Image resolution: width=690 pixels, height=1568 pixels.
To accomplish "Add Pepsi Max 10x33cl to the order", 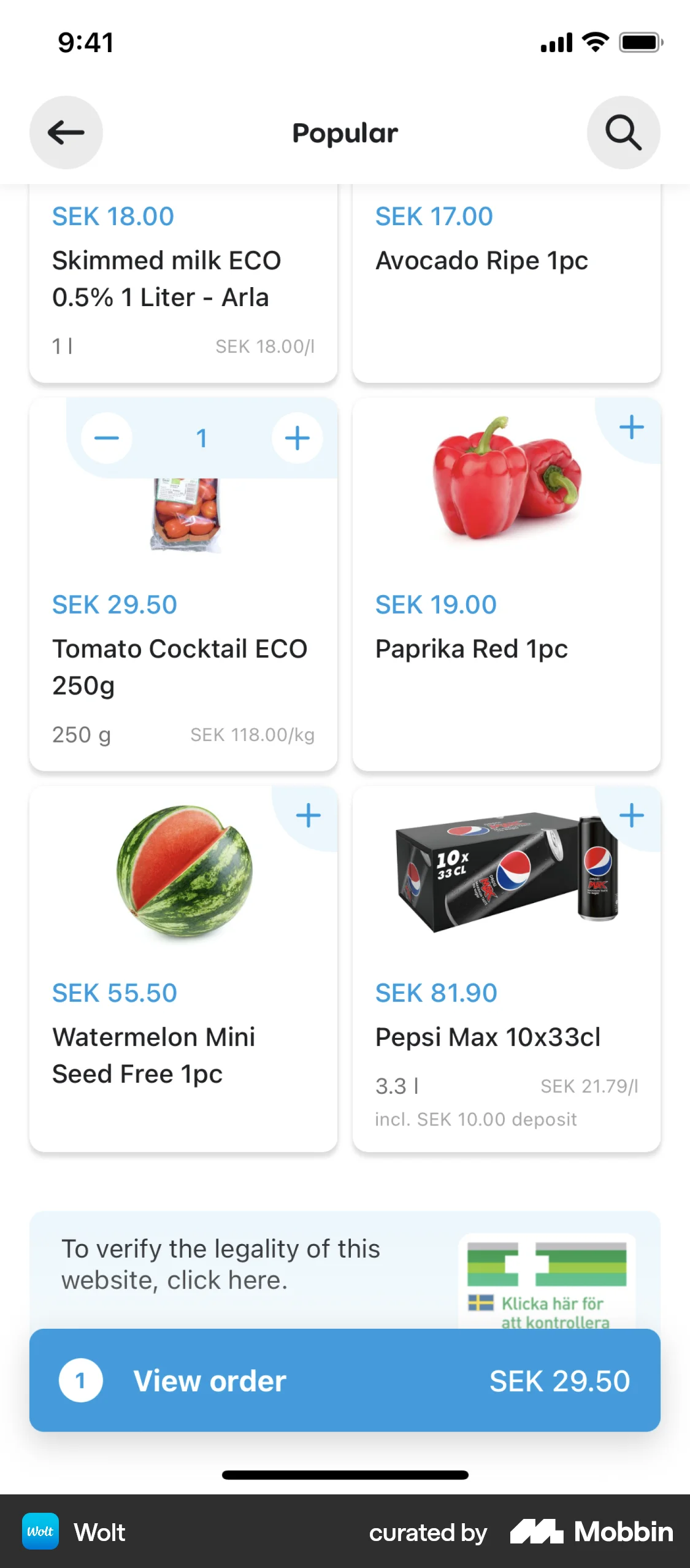I will click(x=631, y=815).
